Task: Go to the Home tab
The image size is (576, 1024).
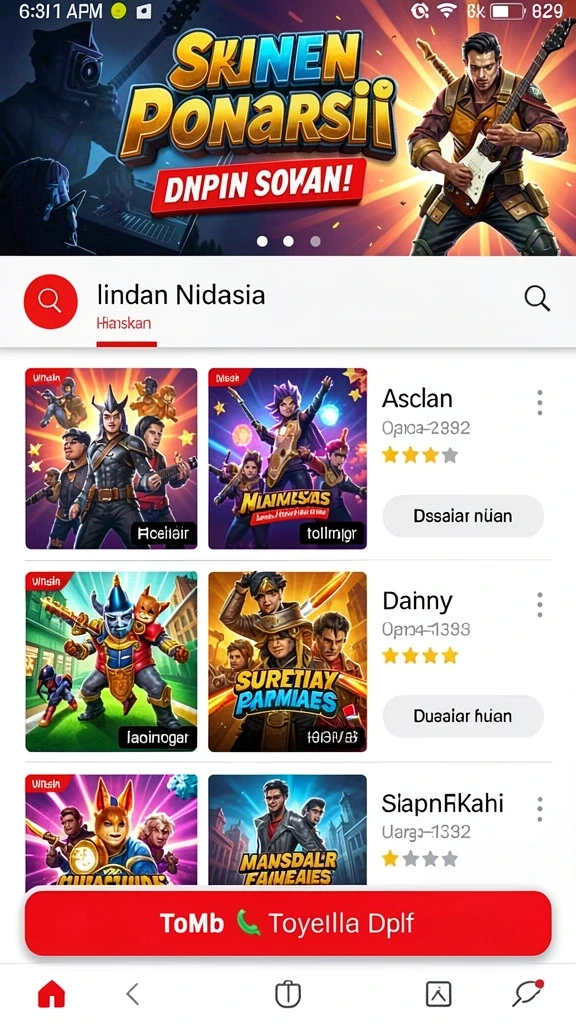Action: 52,994
